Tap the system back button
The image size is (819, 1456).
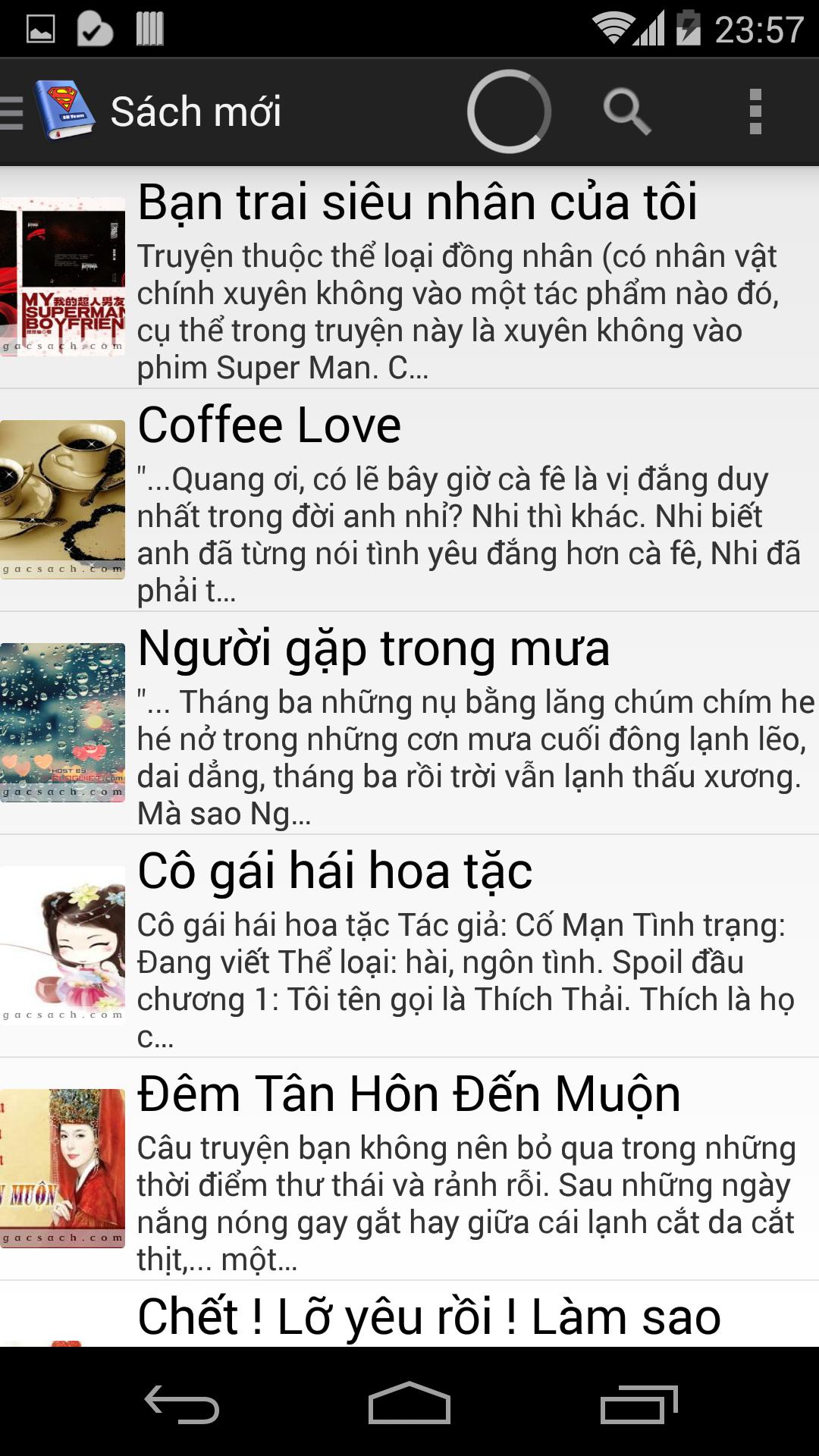182,1403
